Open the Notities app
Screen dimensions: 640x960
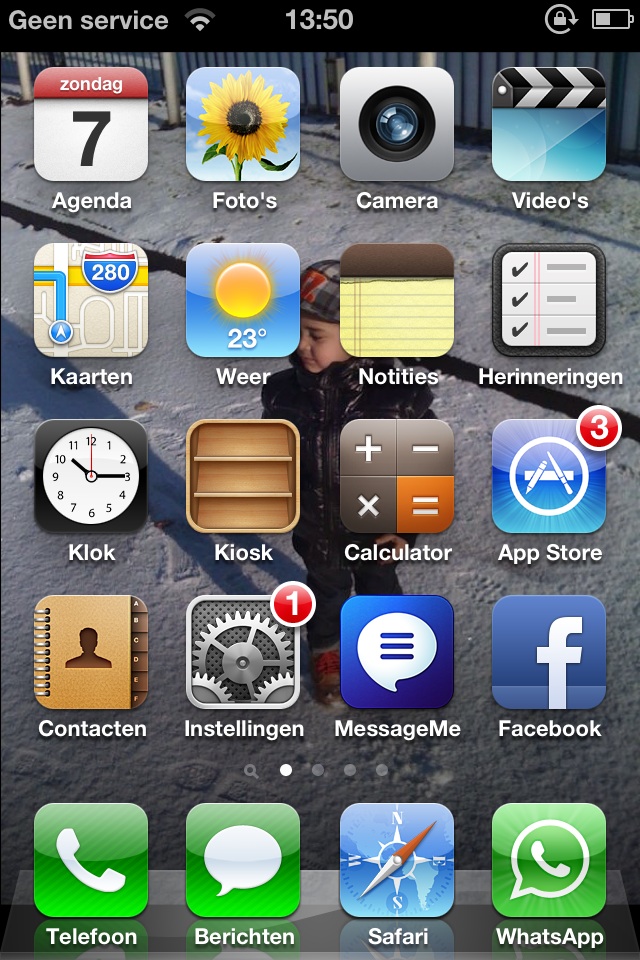point(397,300)
